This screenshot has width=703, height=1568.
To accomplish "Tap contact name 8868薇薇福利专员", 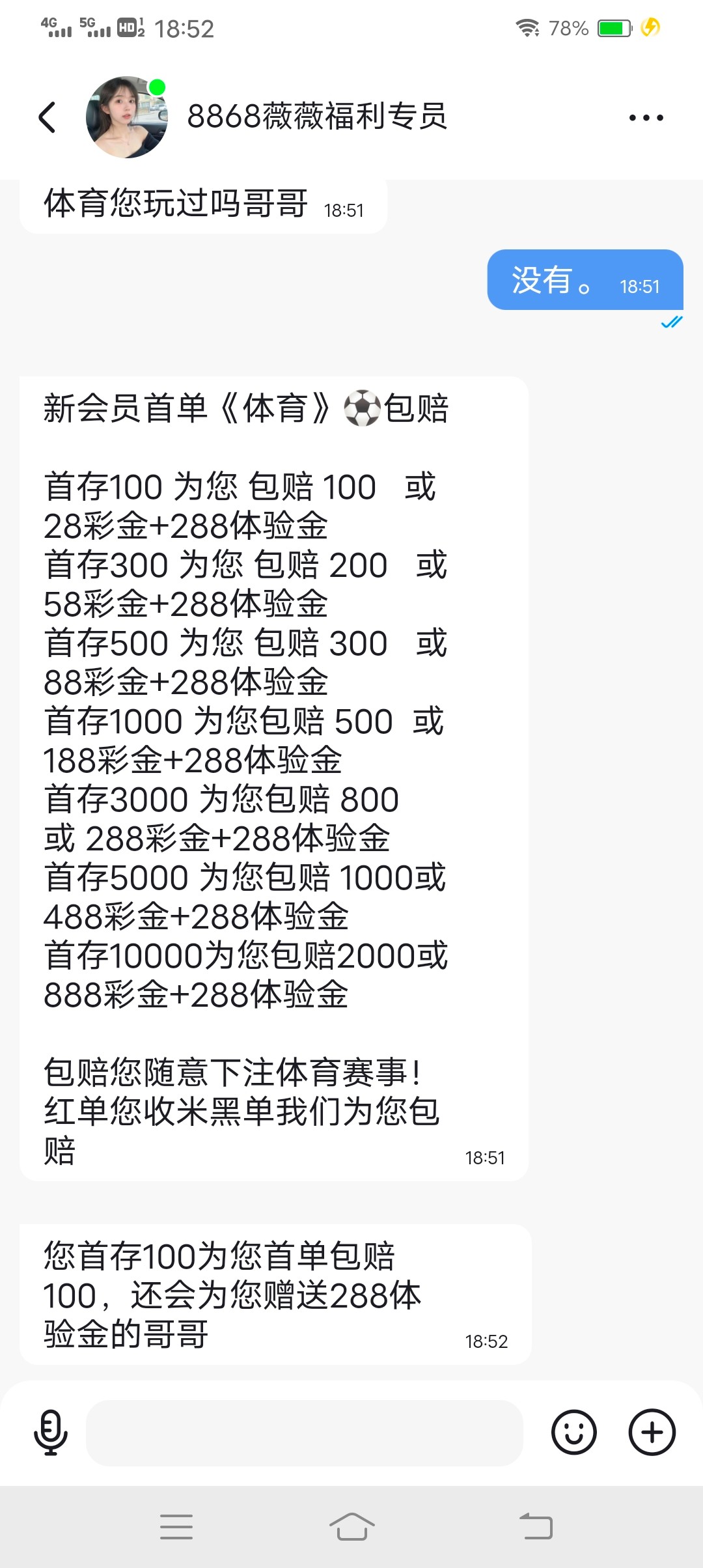I will (317, 119).
